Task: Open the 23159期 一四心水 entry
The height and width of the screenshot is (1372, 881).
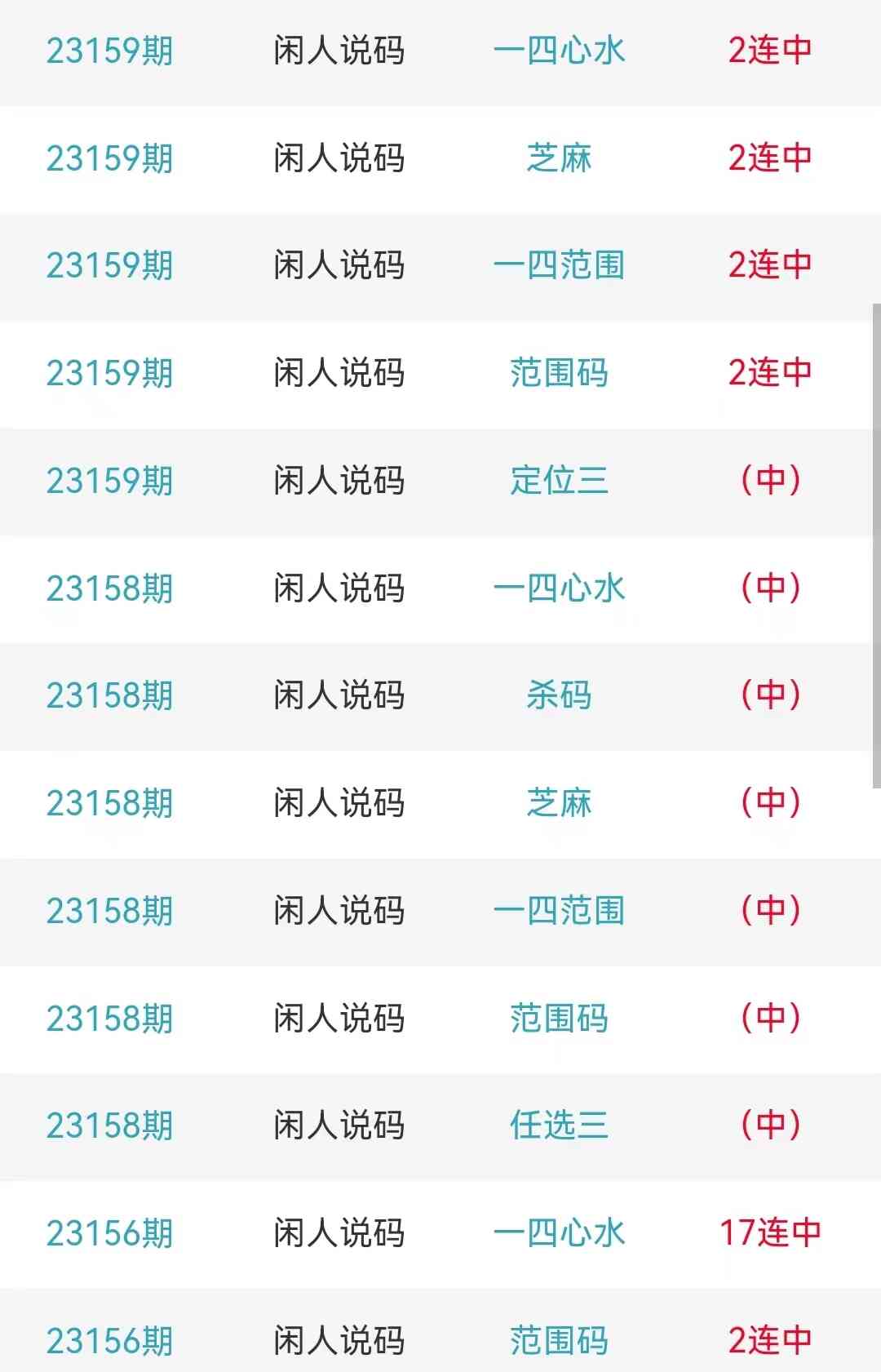Action: [x=559, y=51]
